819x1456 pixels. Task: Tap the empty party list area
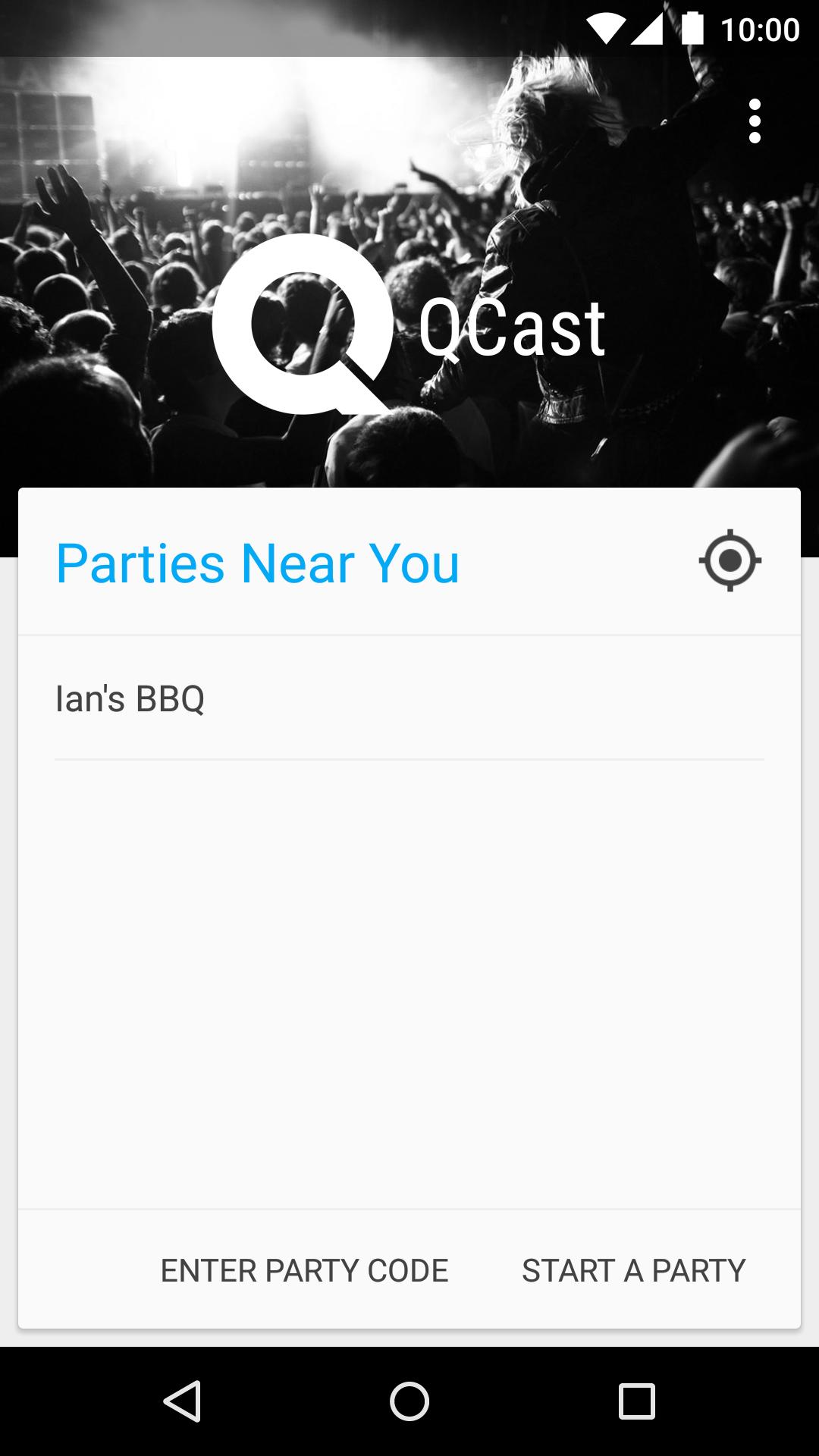(409, 986)
